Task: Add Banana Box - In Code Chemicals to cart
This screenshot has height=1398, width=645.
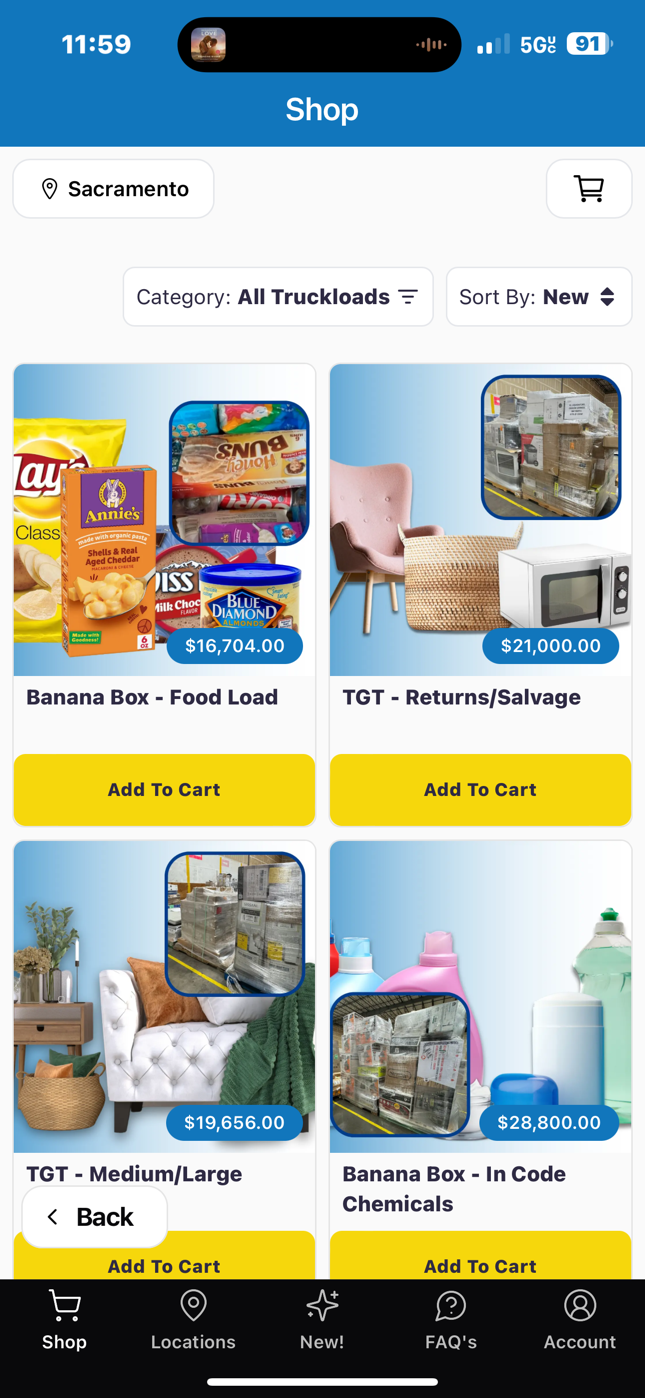Action: click(x=480, y=1263)
